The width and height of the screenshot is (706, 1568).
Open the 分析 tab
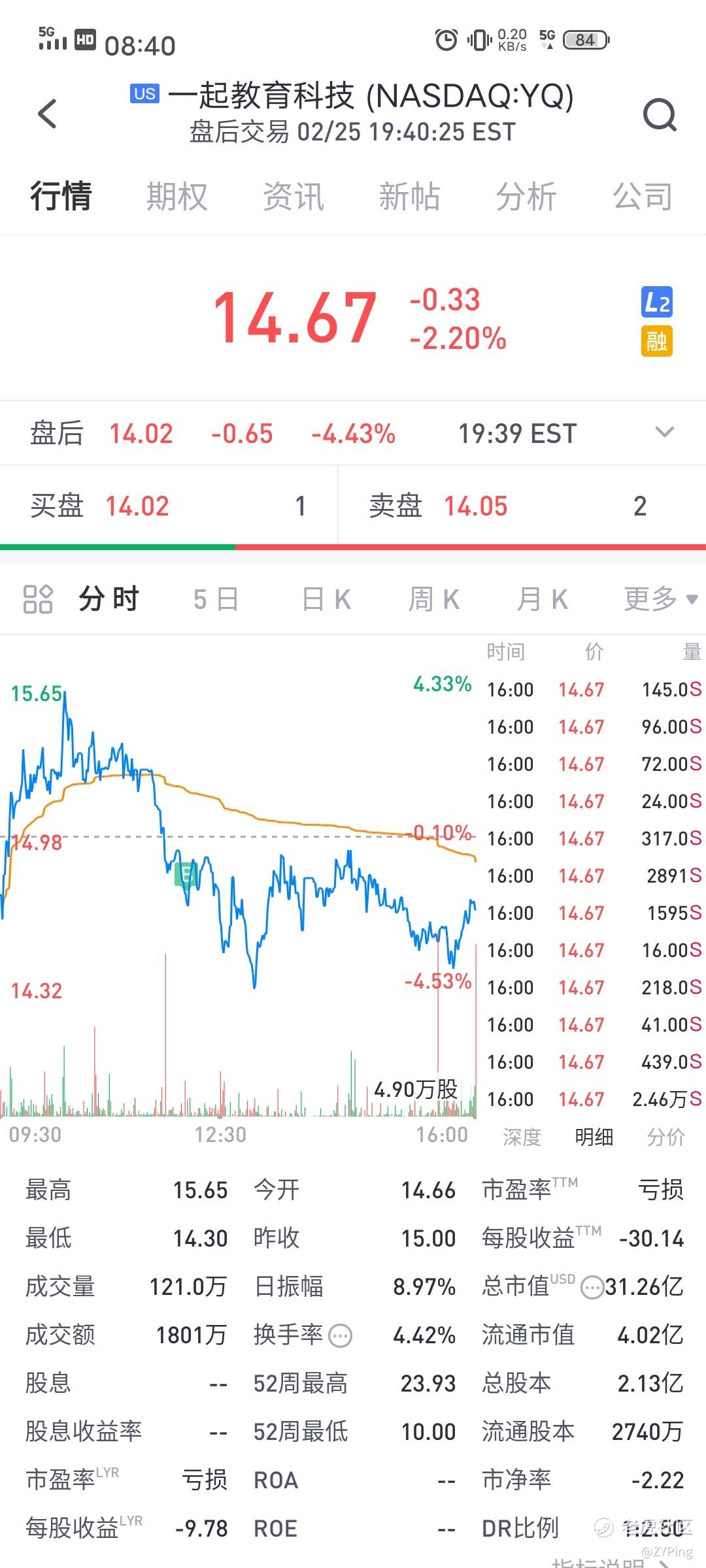coord(526,196)
